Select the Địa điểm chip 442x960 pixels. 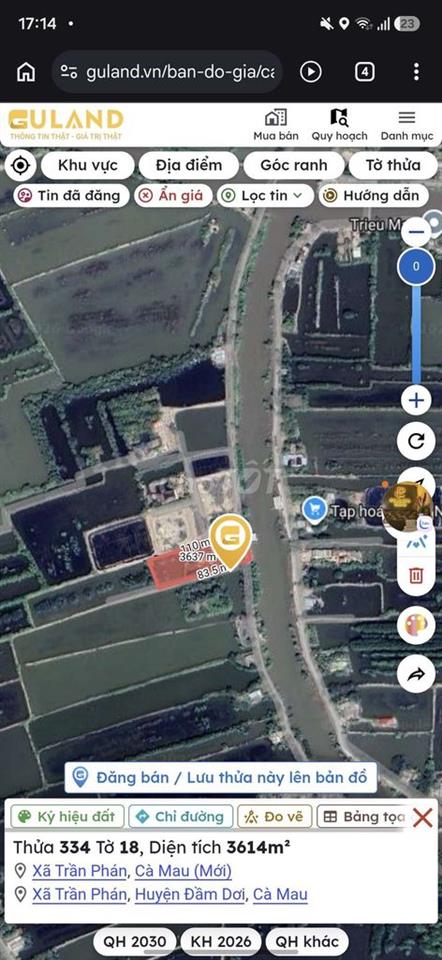(x=189, y=165)
